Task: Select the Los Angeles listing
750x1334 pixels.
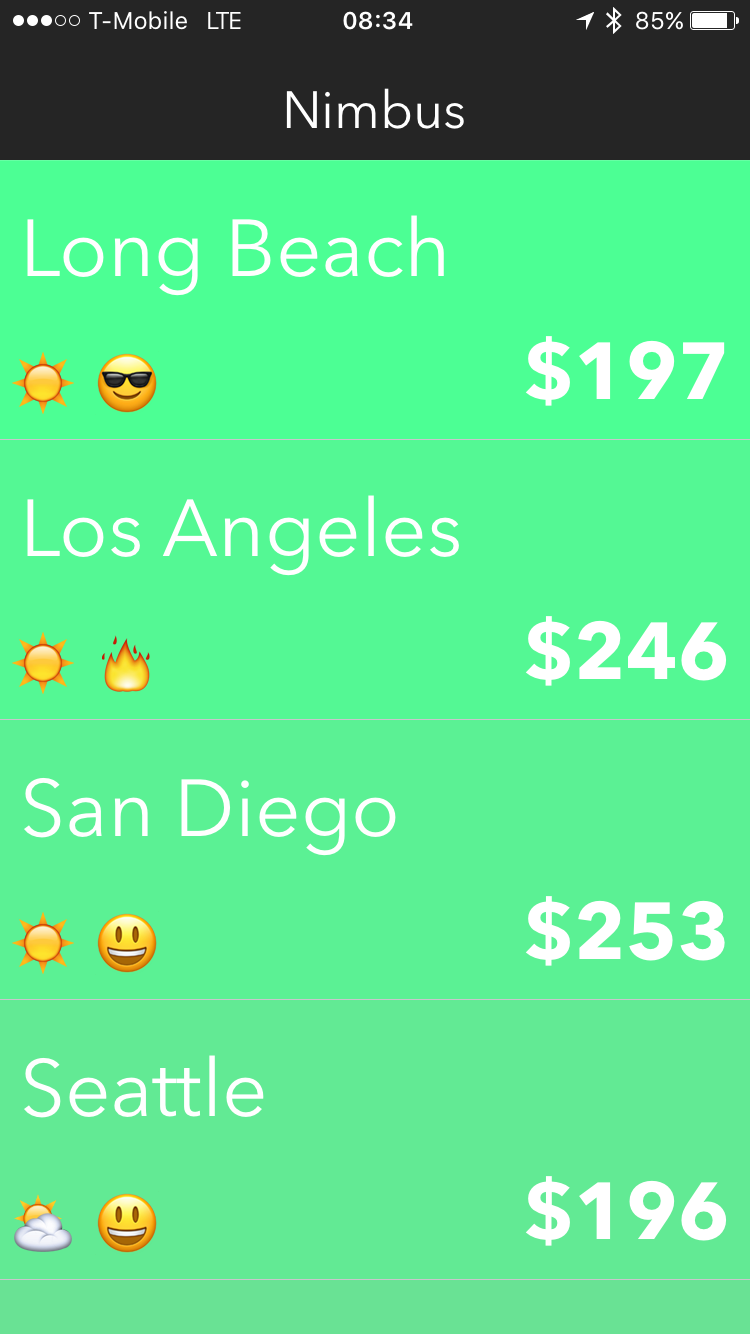Action: pos(375,580)
